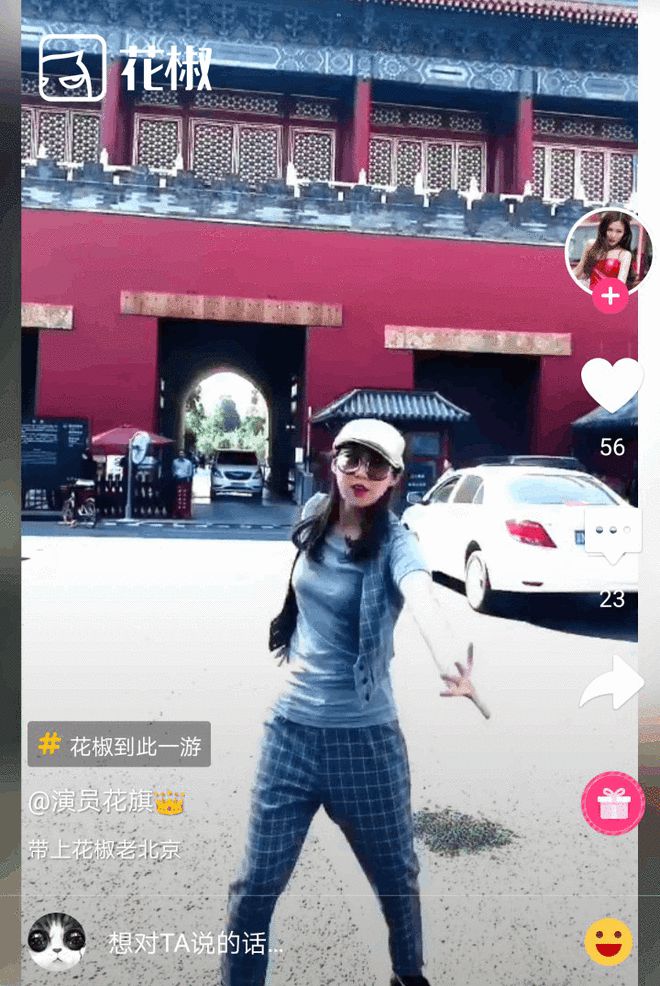Like this video with the heart
The width and height of the screenshot is (660, 986).
coord(611,386)
